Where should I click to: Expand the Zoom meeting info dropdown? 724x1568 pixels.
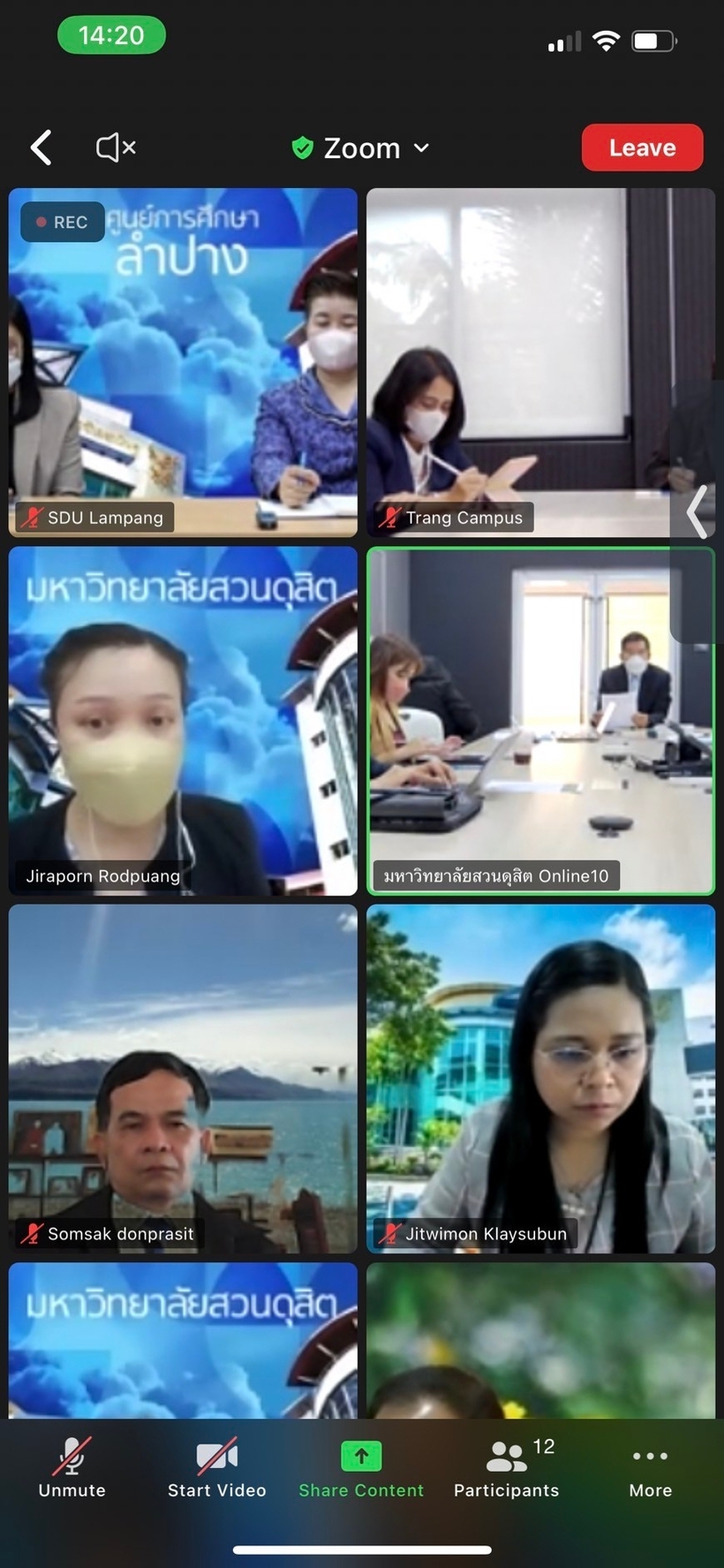click(x=360, y=148)
